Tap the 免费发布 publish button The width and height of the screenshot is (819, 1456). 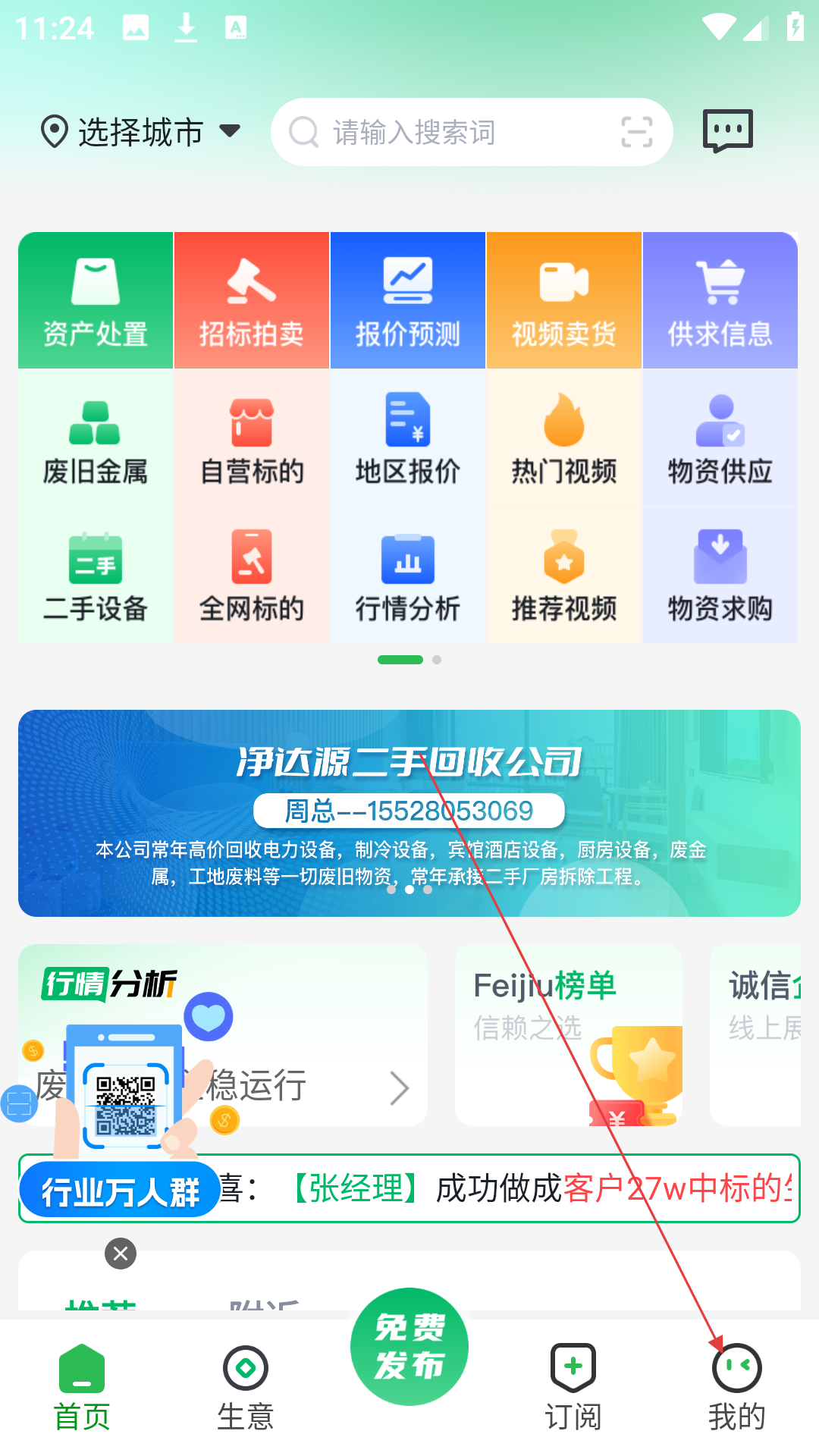click(x=409, y=1347)
